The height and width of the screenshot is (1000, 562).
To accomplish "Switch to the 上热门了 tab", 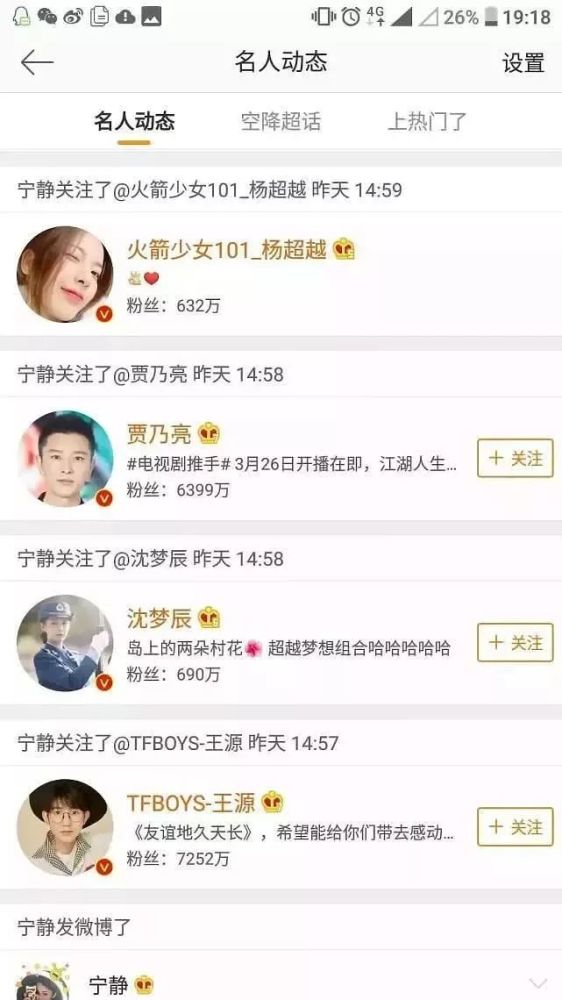I will click(427, 121).
